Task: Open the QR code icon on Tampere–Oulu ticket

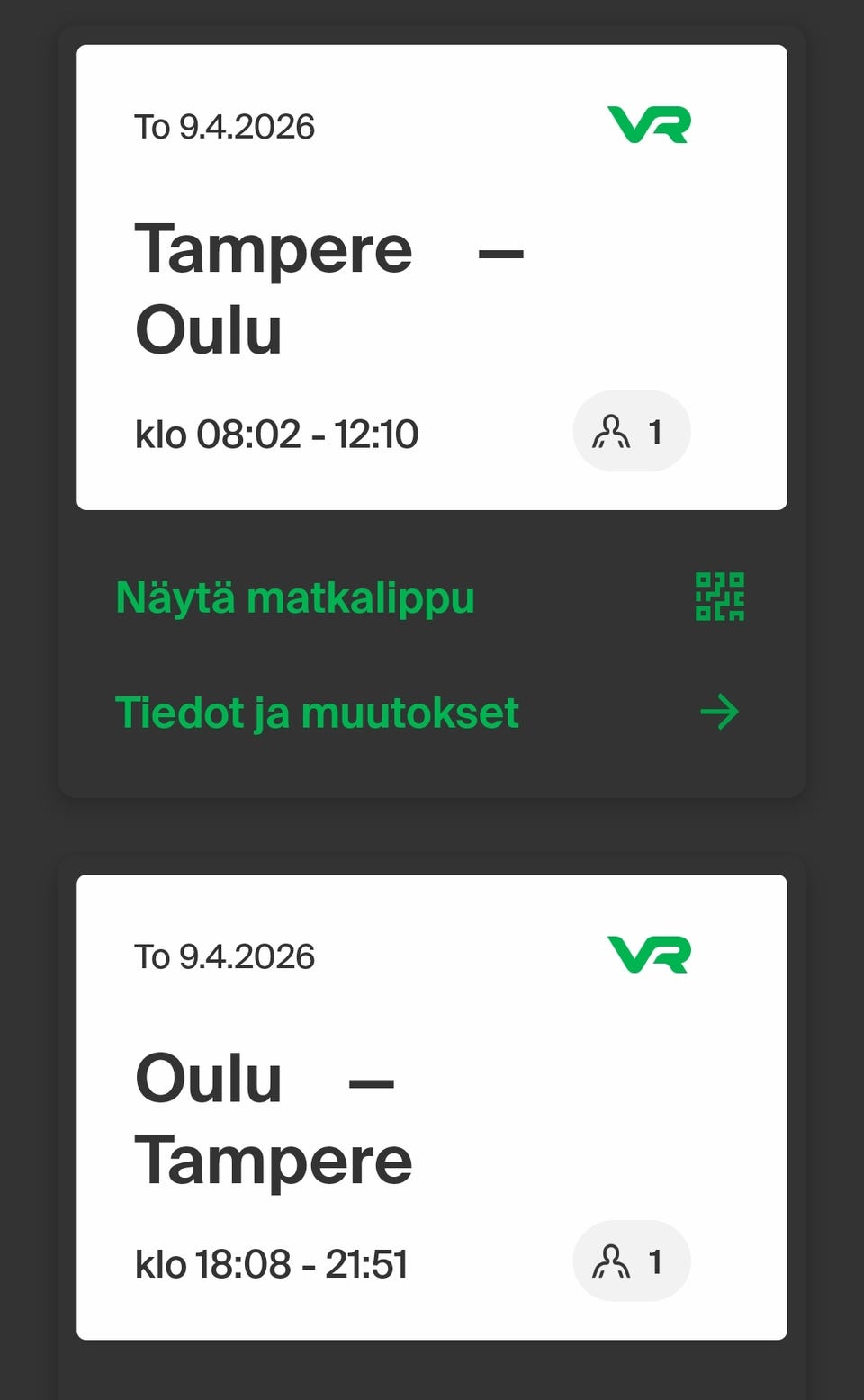Action: [x=719, y=596]
